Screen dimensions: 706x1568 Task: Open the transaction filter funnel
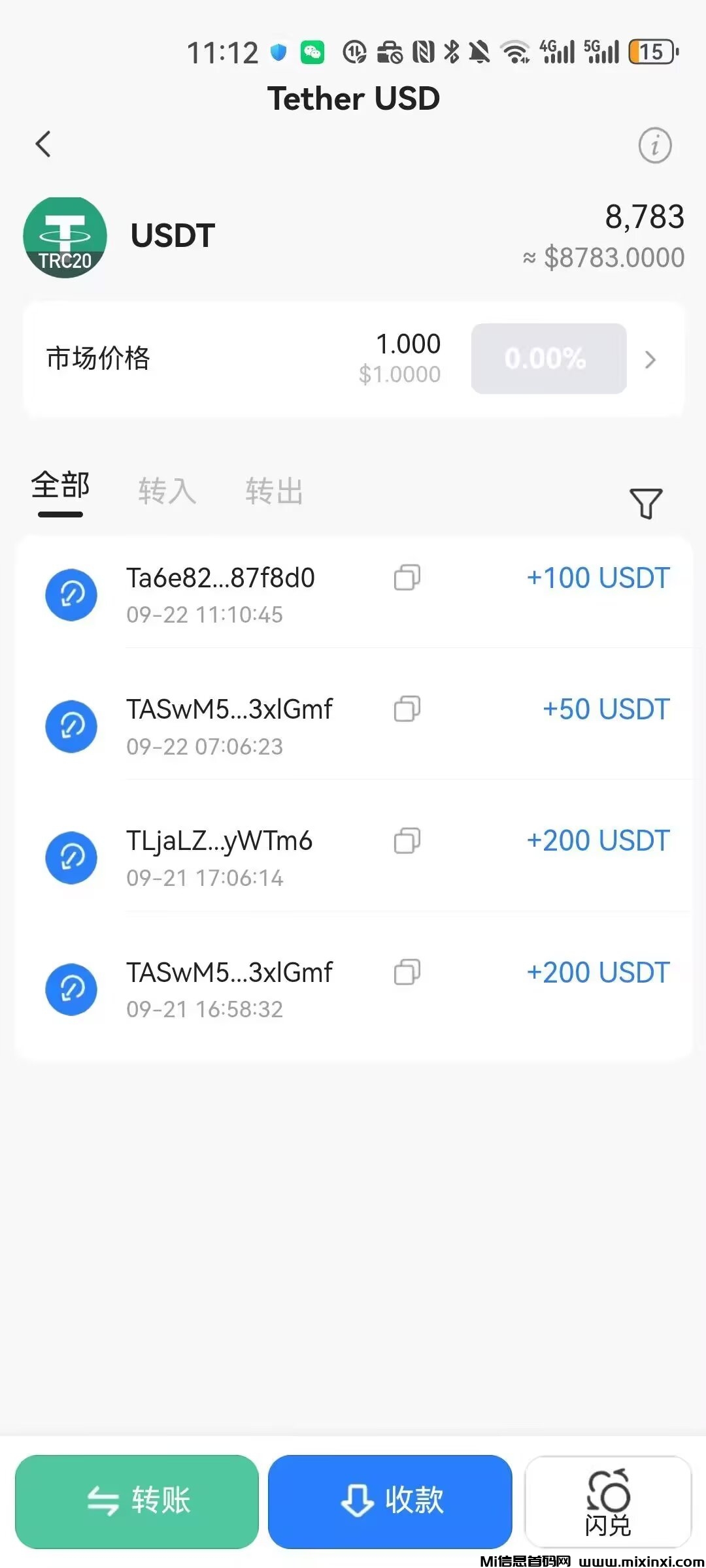point(646,503)
